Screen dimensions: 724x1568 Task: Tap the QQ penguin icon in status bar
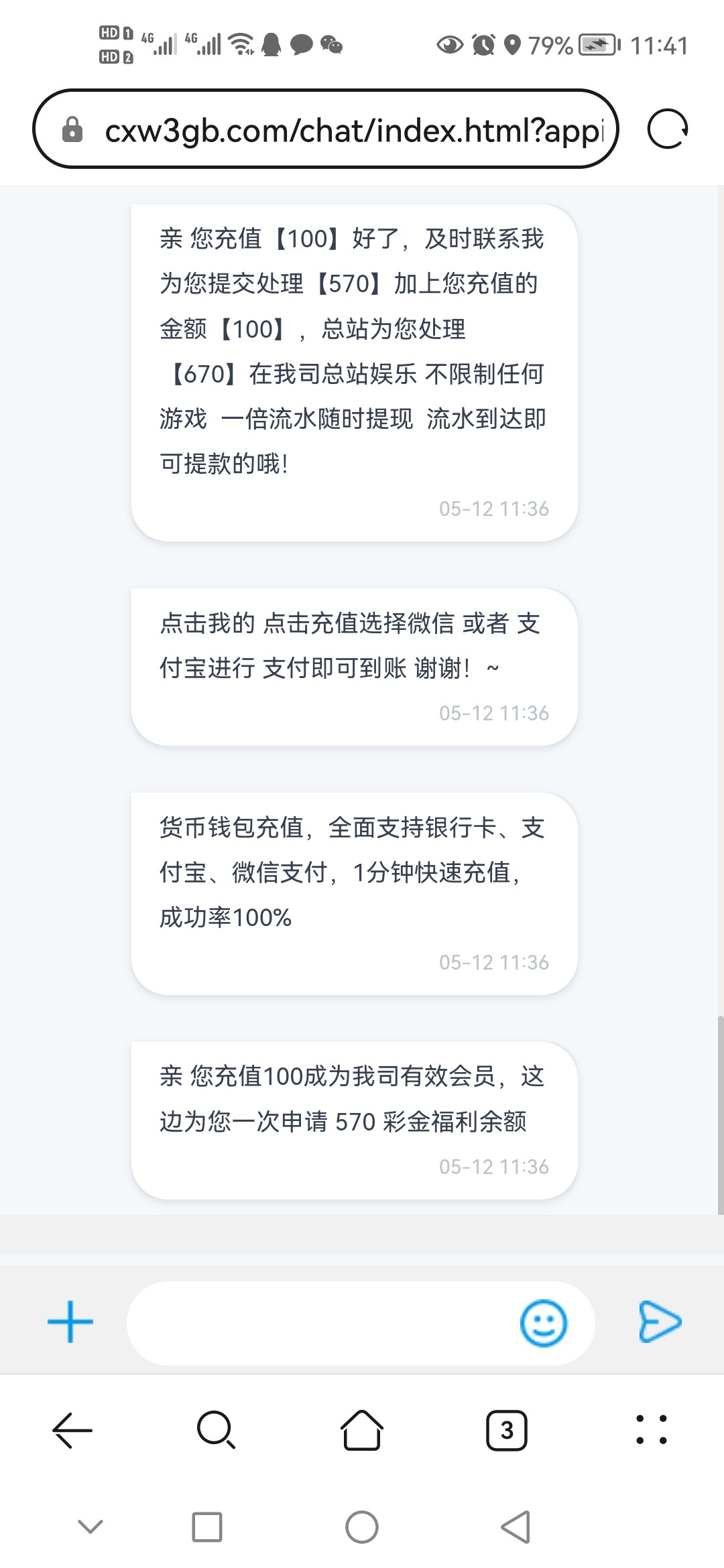pos(271,46)
